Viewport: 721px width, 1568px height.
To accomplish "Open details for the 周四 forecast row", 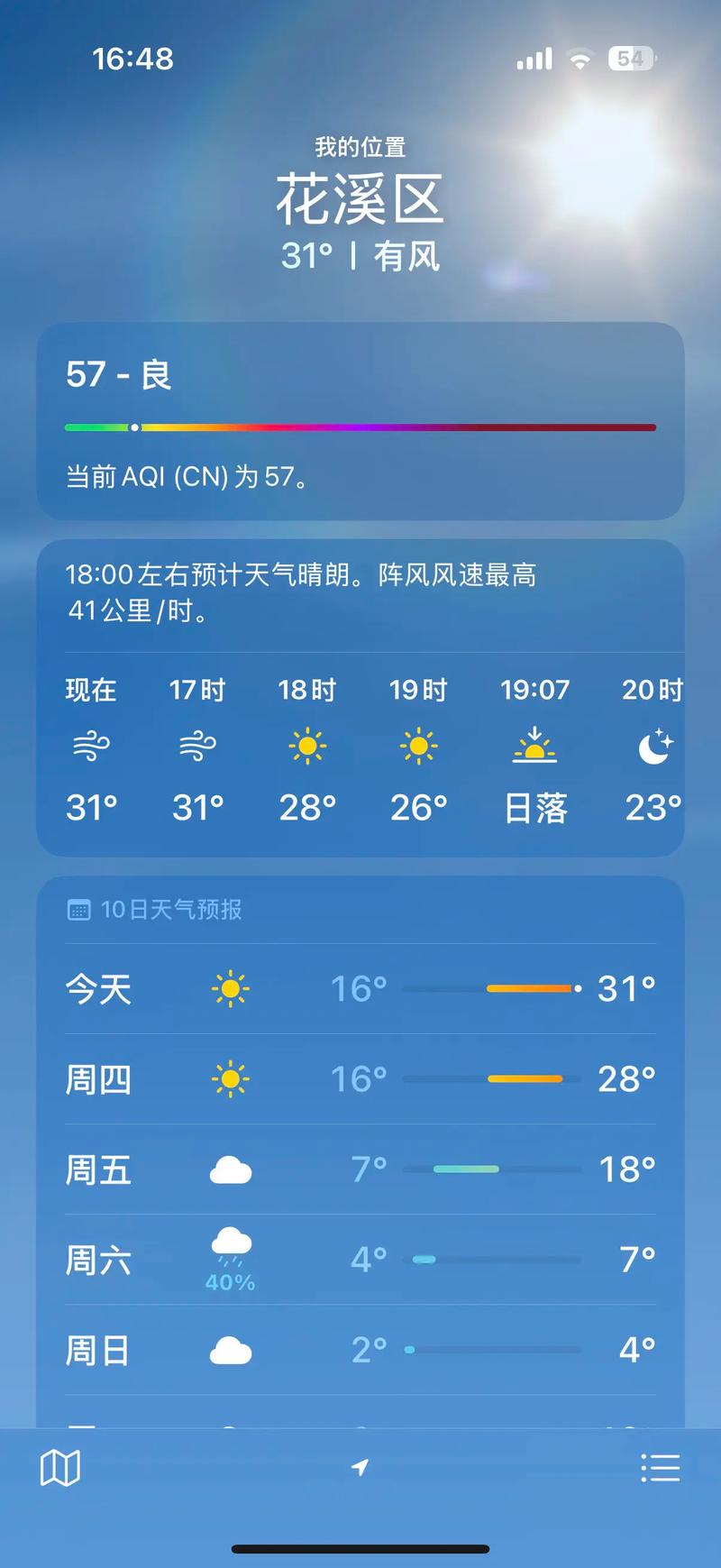I will pyautogui.click(x=360, y=1078).
